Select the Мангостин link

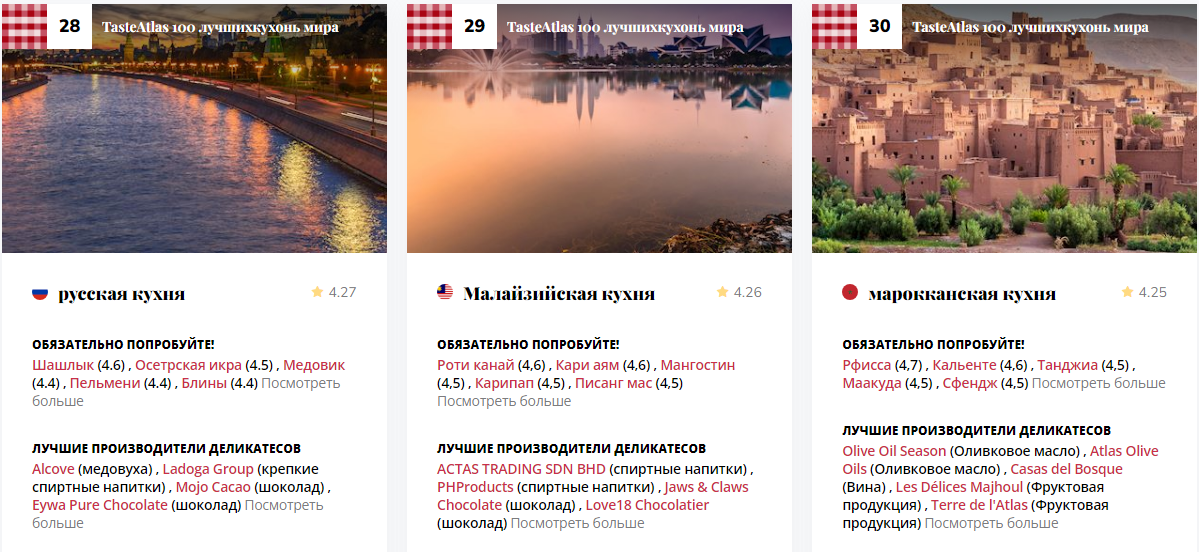point(697,365)
